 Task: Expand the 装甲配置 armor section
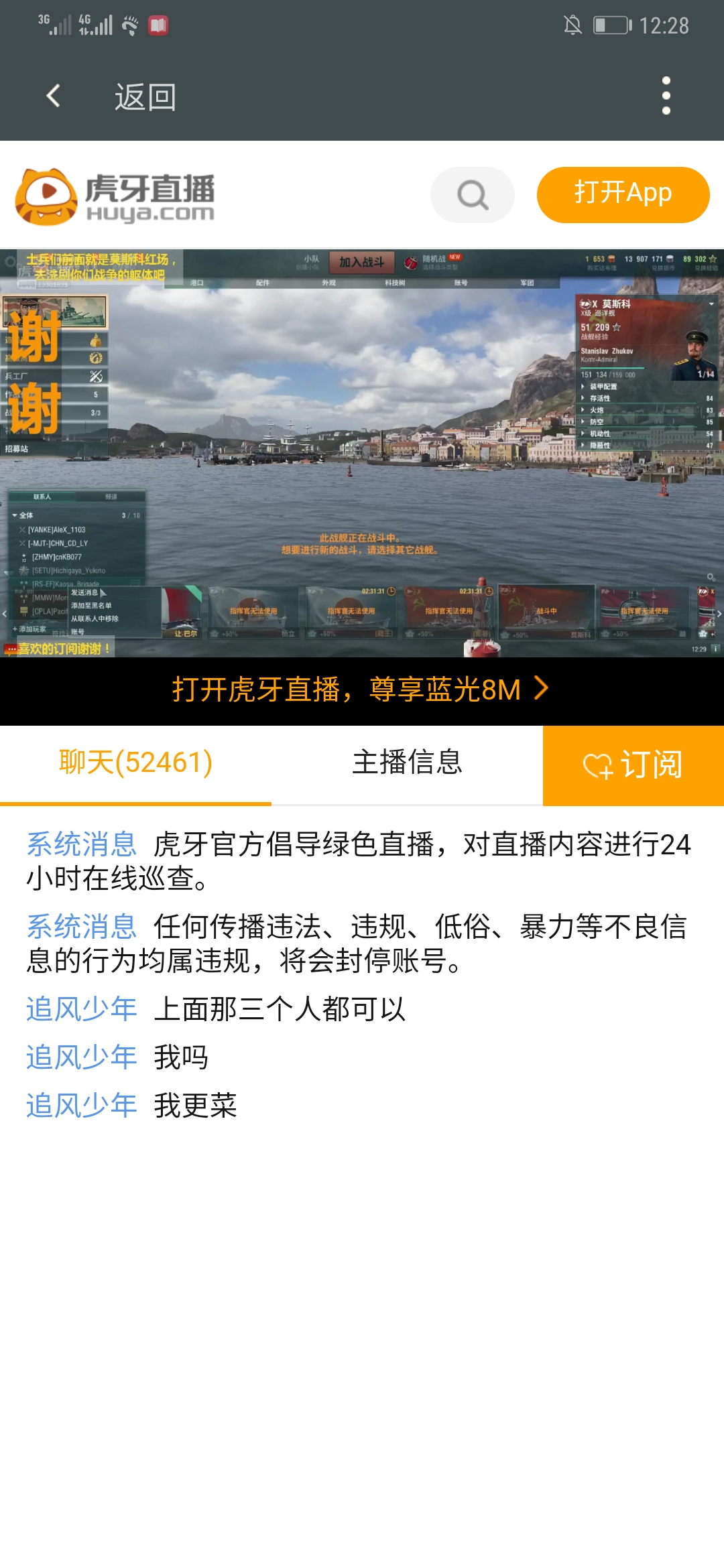pyautogui.click(x=603, y=386)
